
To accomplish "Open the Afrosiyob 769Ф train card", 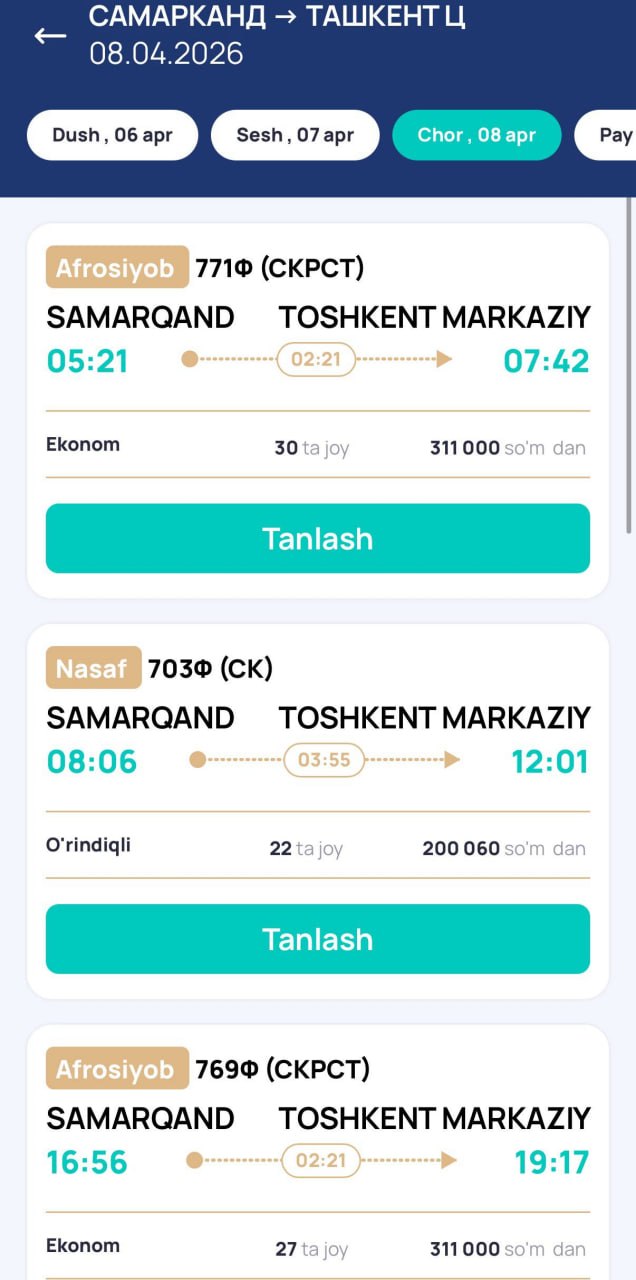I will (318, 1140).
